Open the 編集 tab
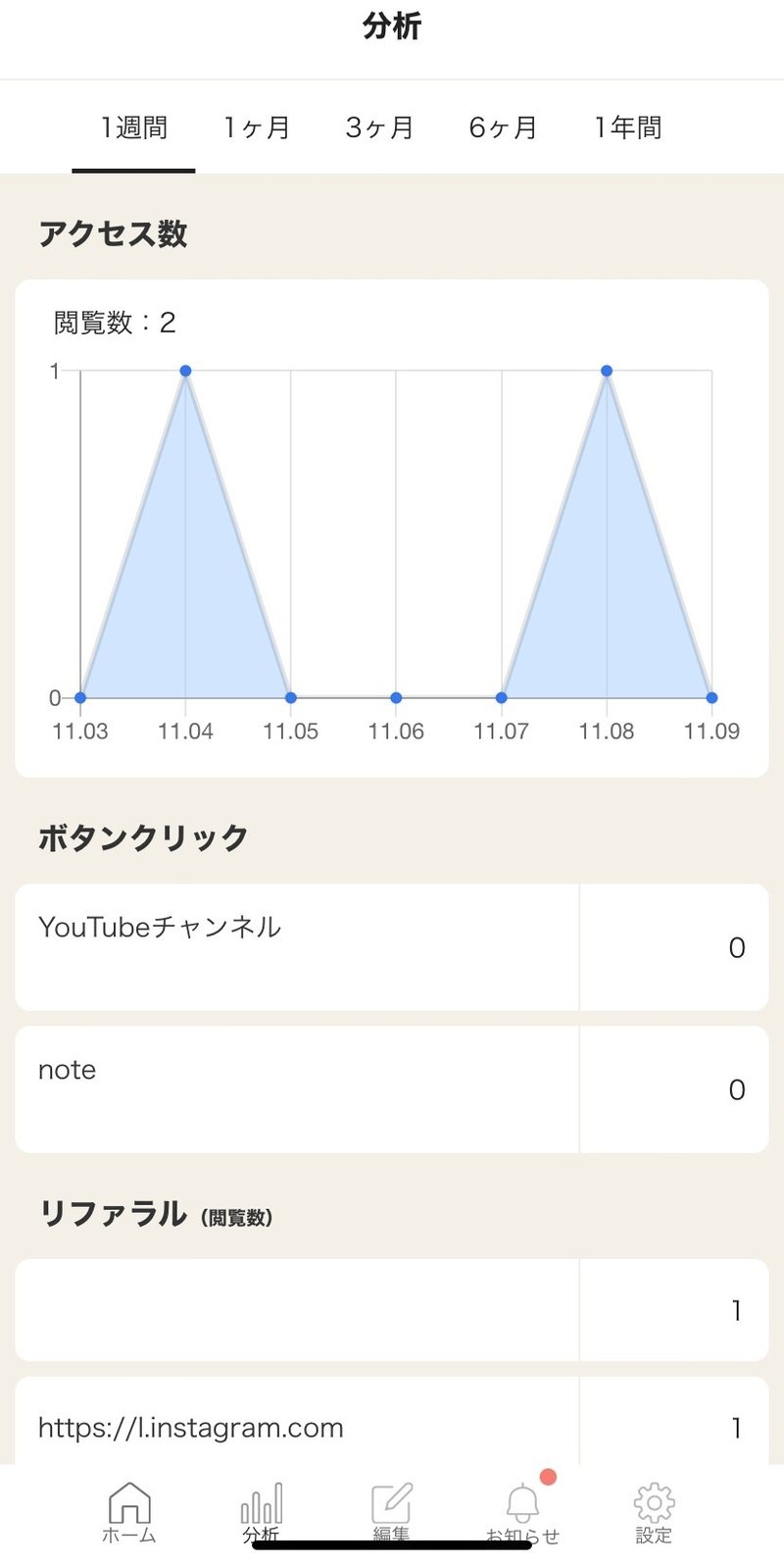Image resolution: width=784 pixels, height=1565 pixels. 392,1512
